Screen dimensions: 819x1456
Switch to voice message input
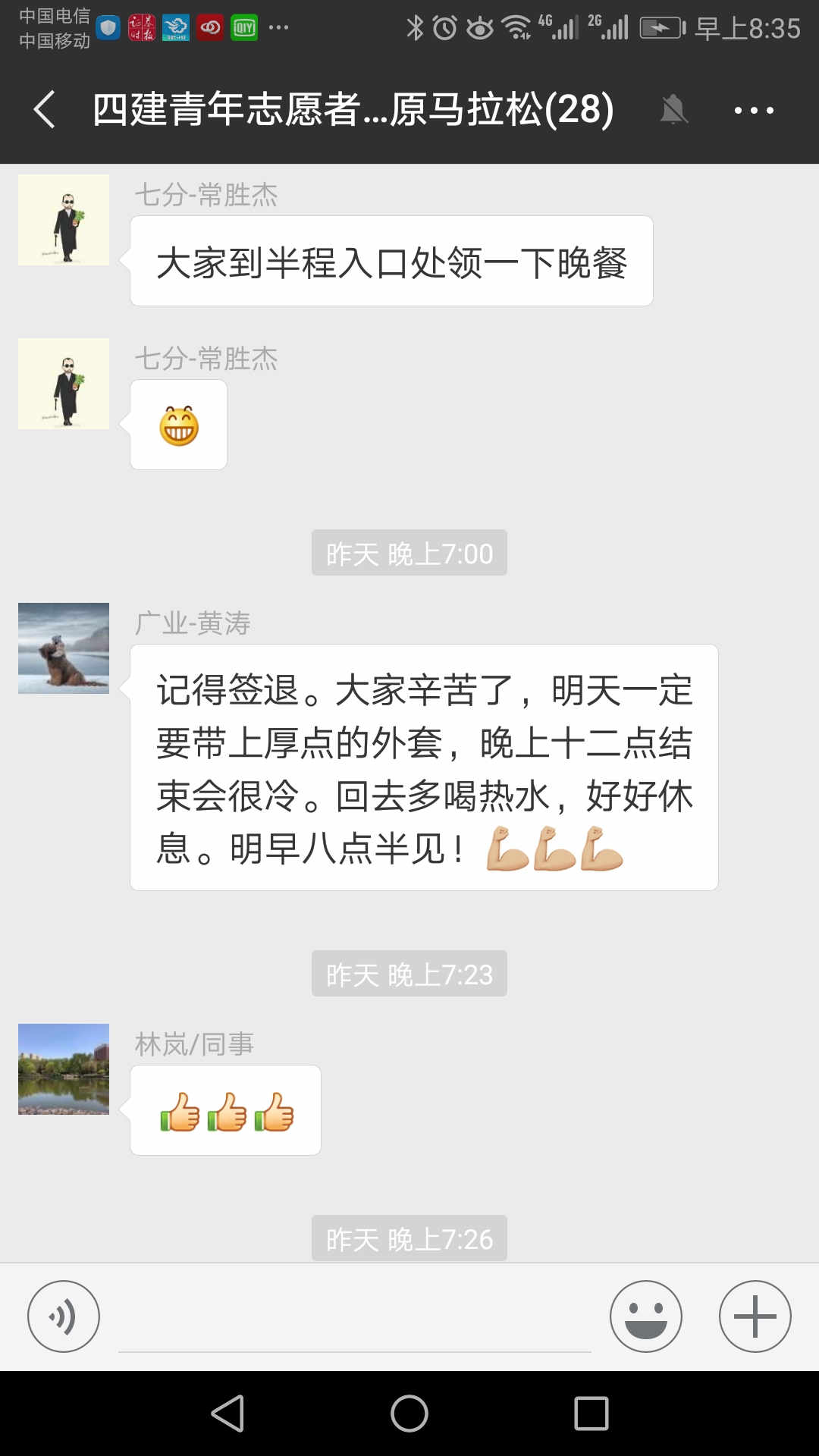click(64, 1316)
